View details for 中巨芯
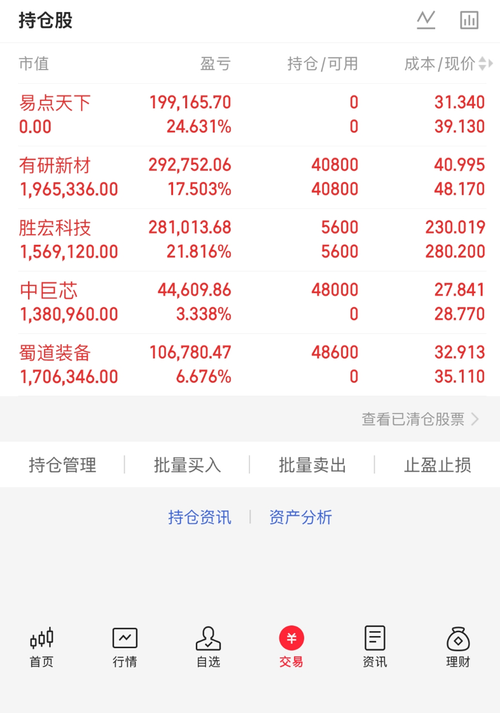The width and height of the screenshot is (500, 713). pos(252,302)
